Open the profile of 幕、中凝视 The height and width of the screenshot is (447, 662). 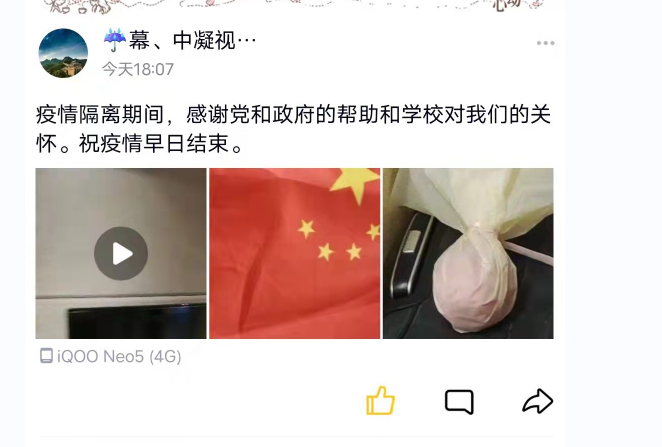pos(180,40)
